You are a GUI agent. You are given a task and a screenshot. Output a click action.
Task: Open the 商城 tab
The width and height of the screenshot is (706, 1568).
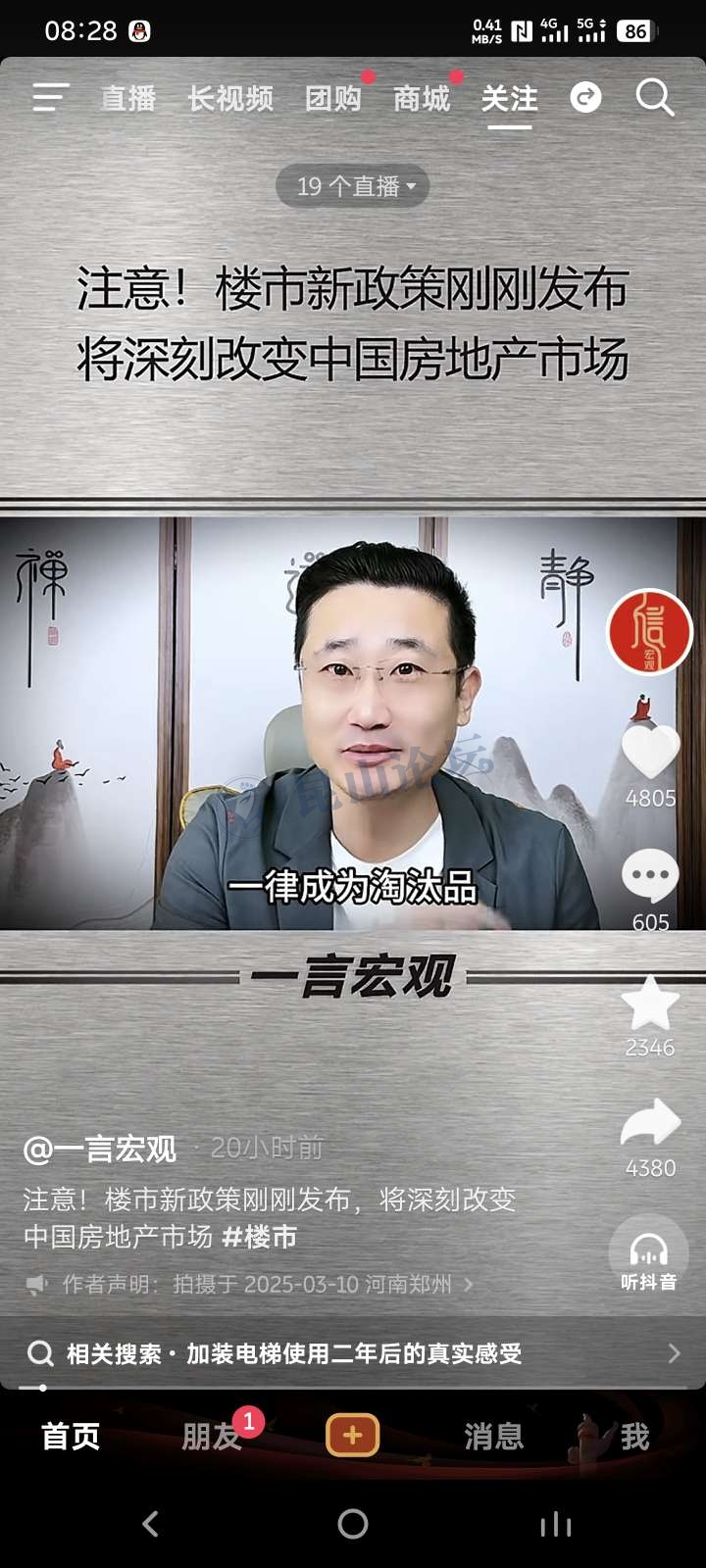[422, 98]
